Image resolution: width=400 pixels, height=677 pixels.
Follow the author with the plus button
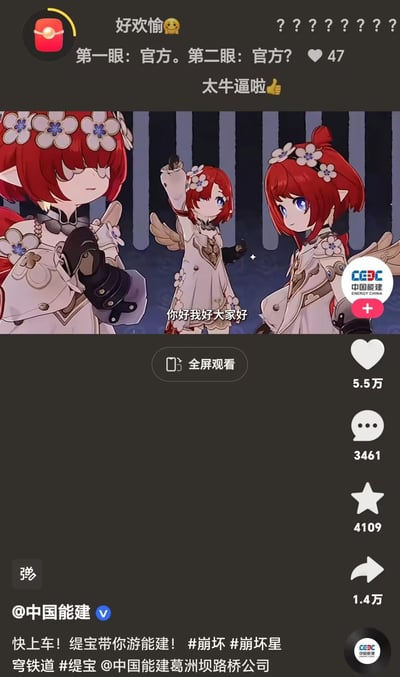367,309
